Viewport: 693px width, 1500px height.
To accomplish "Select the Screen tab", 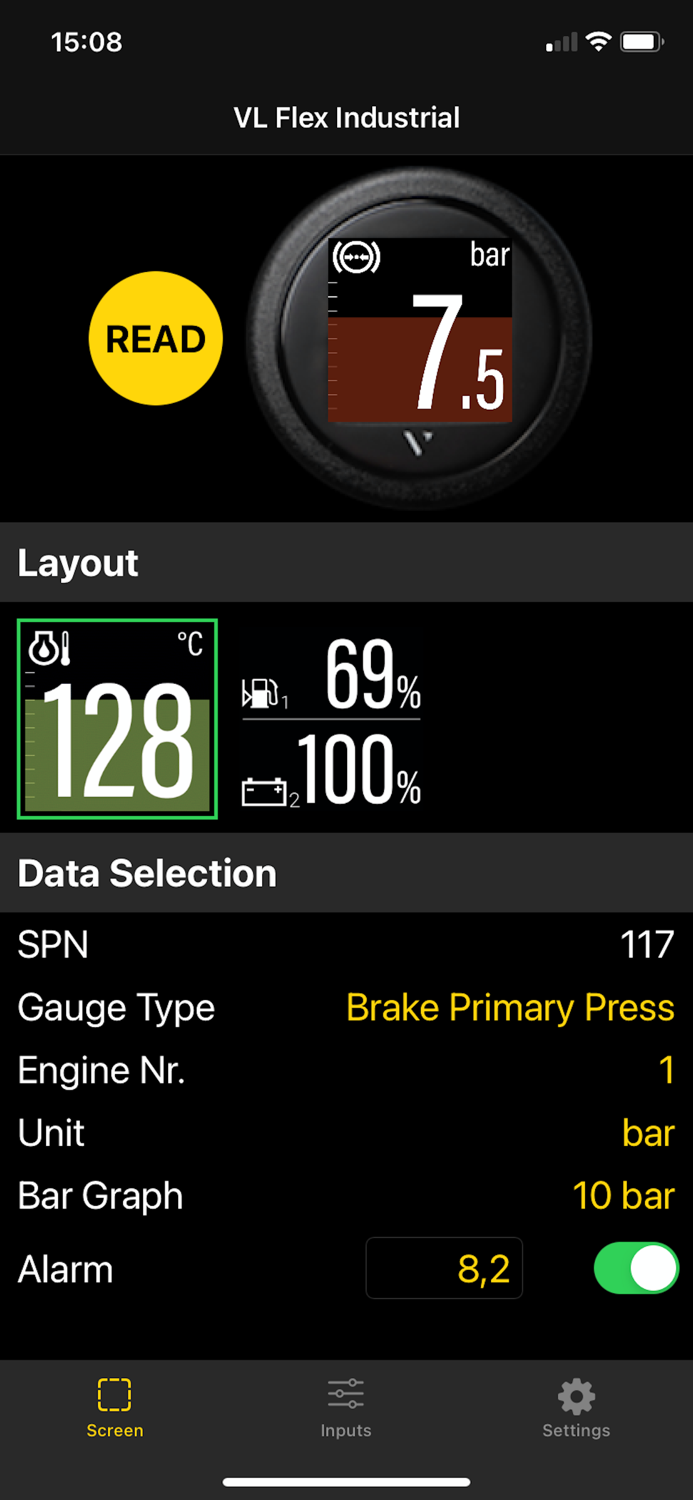I will click(x=115, y=1406).
